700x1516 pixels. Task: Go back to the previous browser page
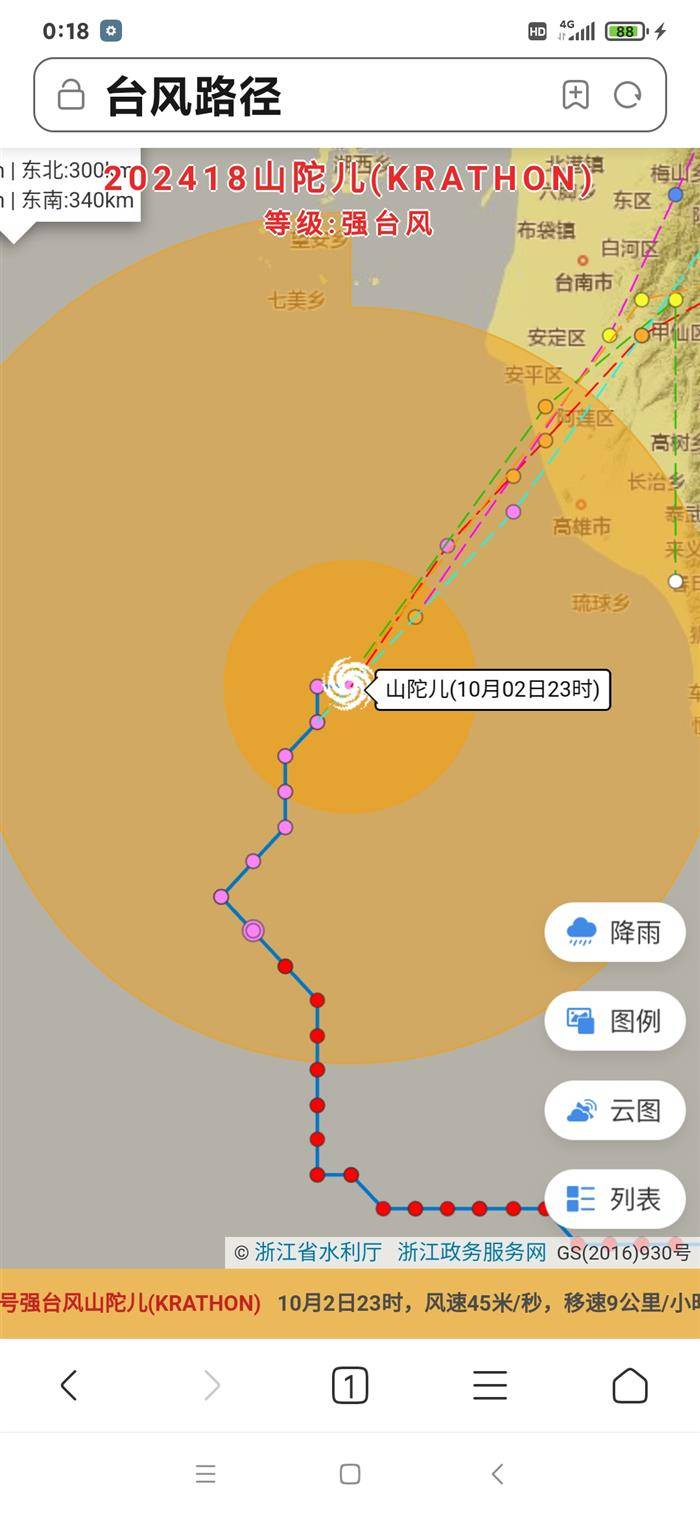tap(69, 1386)
